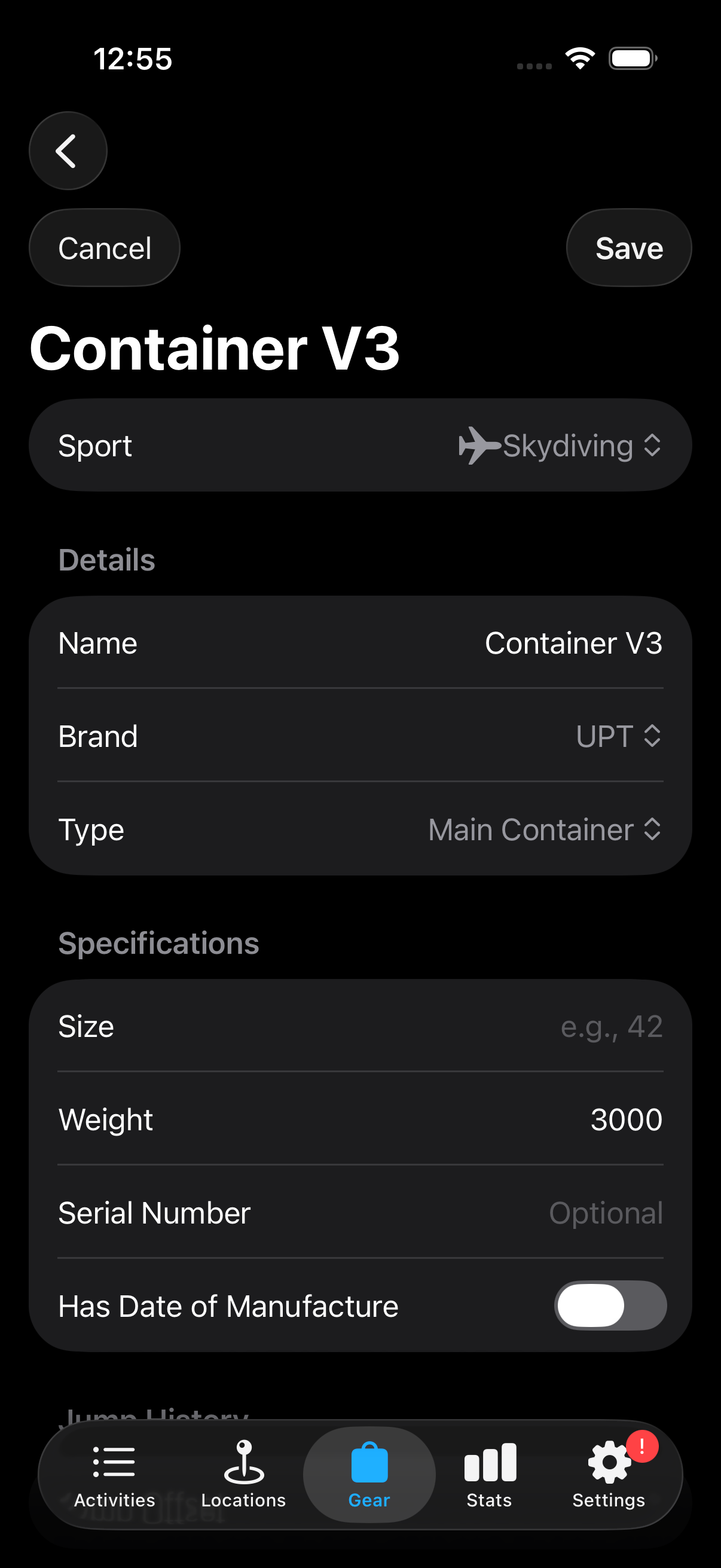Viewport: 721px width, 1568px height.
Task: Tap the back chevron icon
Action: (x=68, y=150)
